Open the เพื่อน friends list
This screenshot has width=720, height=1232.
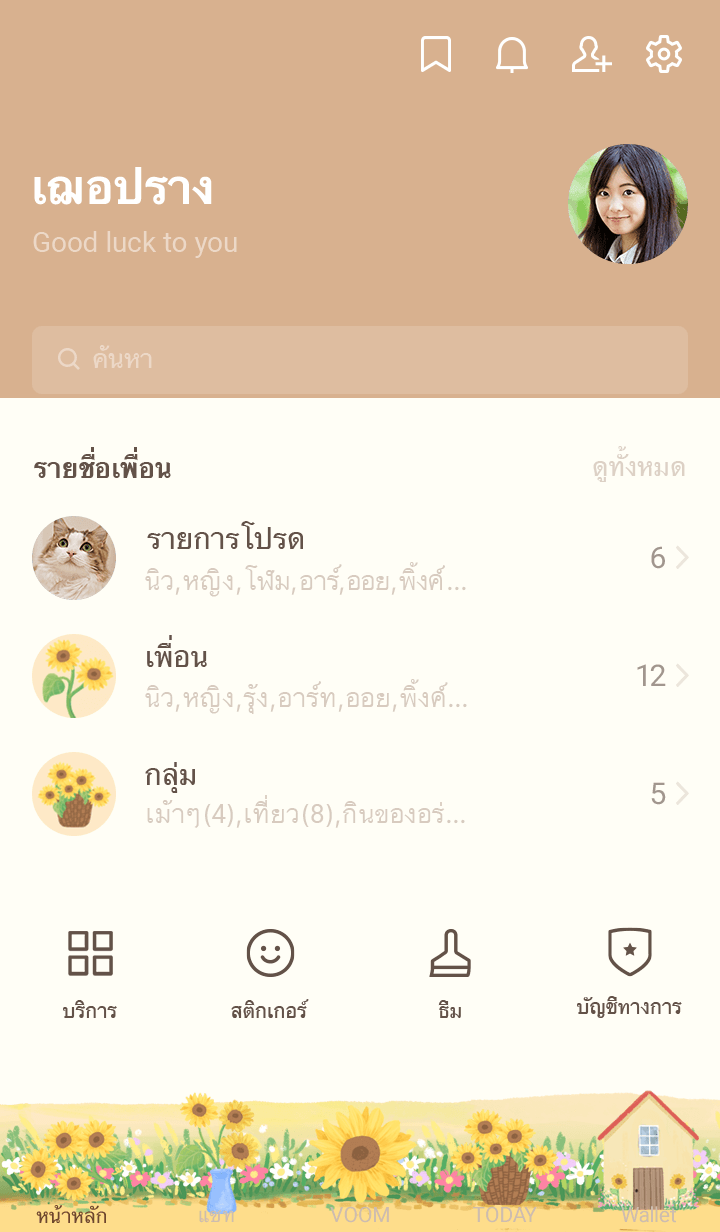click(360, 676)
